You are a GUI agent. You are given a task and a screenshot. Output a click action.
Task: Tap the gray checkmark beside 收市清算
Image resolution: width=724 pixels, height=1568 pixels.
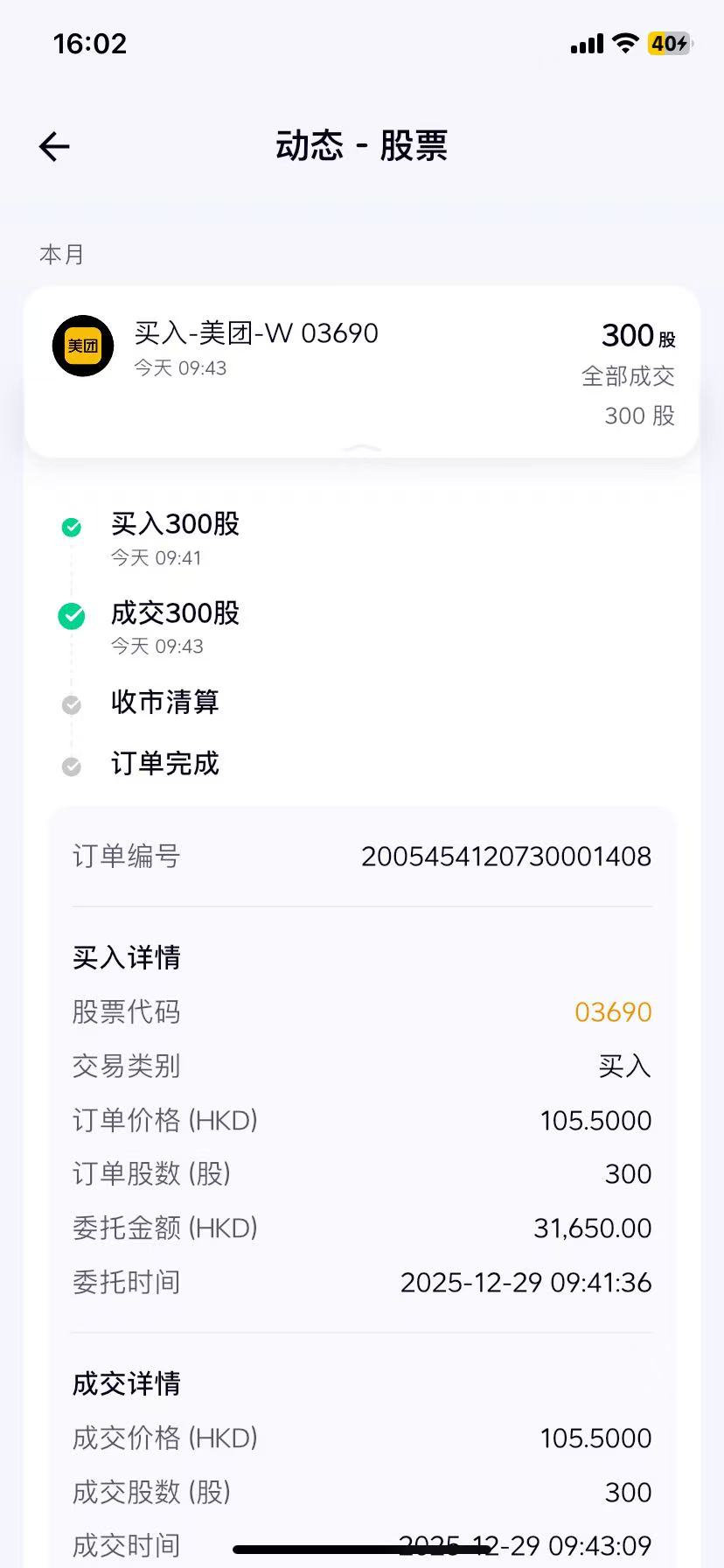coord(71,703)
